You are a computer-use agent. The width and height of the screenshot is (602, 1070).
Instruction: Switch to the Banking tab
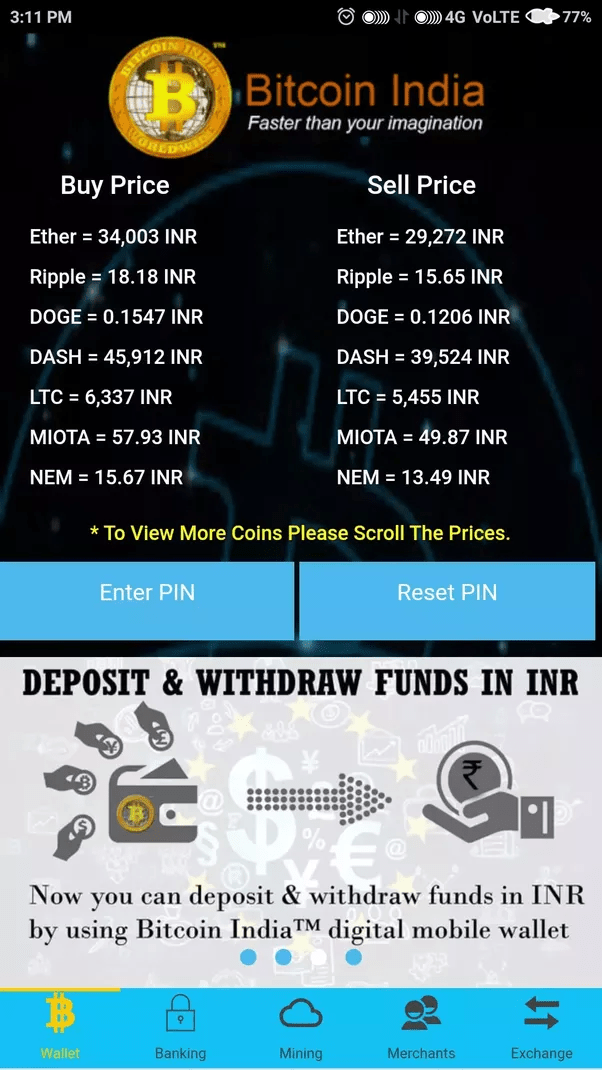tap(180, 1028)
